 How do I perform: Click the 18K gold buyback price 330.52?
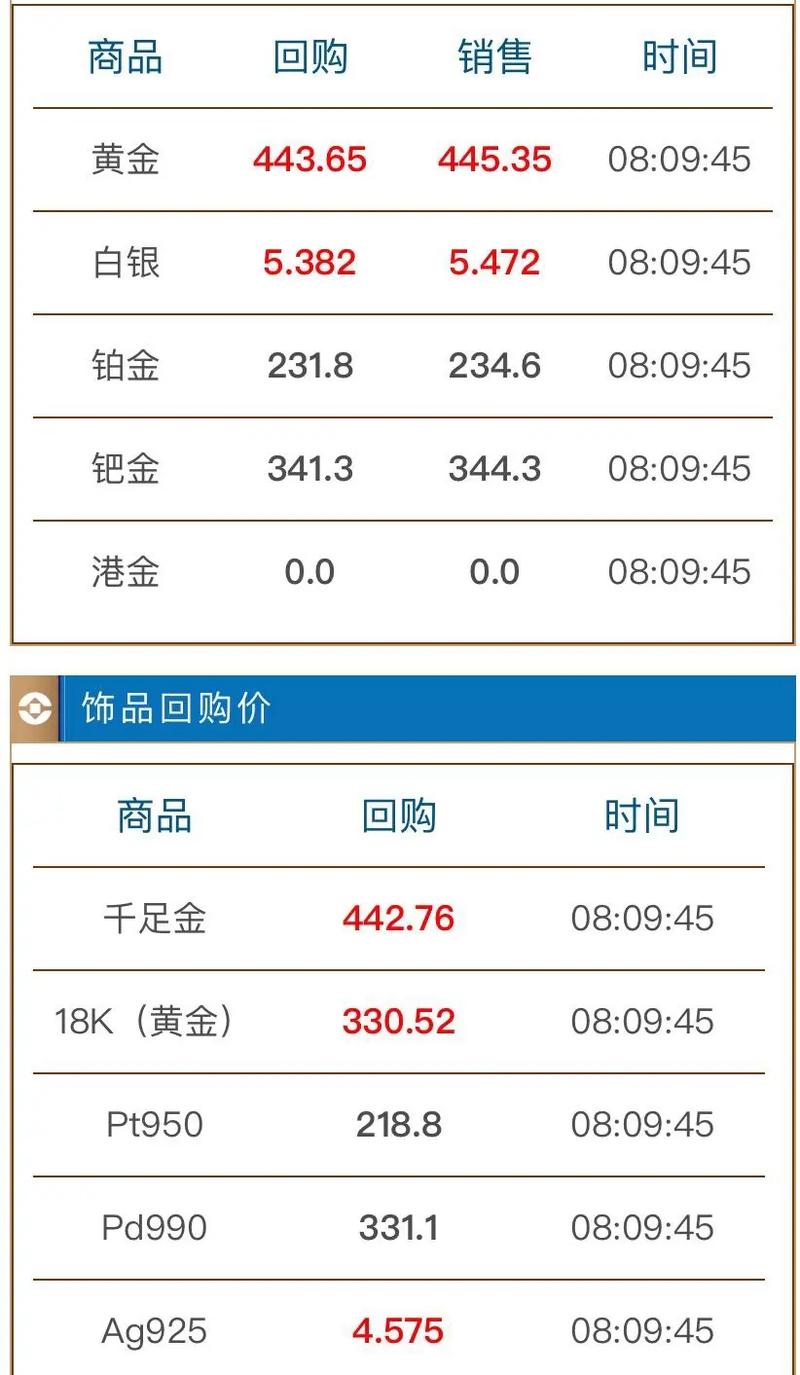coord(398,1021)
